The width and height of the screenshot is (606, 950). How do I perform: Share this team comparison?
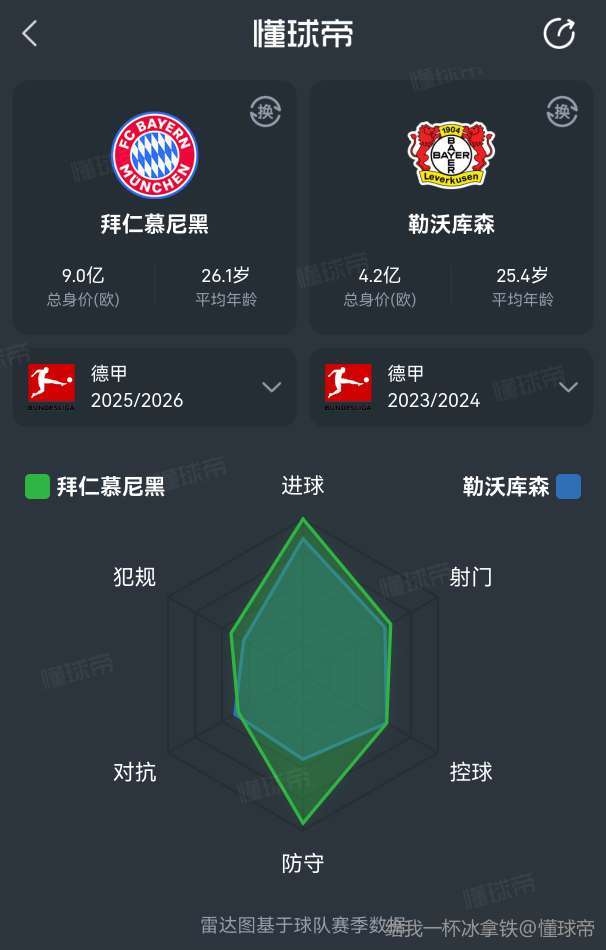pos(559,34)
